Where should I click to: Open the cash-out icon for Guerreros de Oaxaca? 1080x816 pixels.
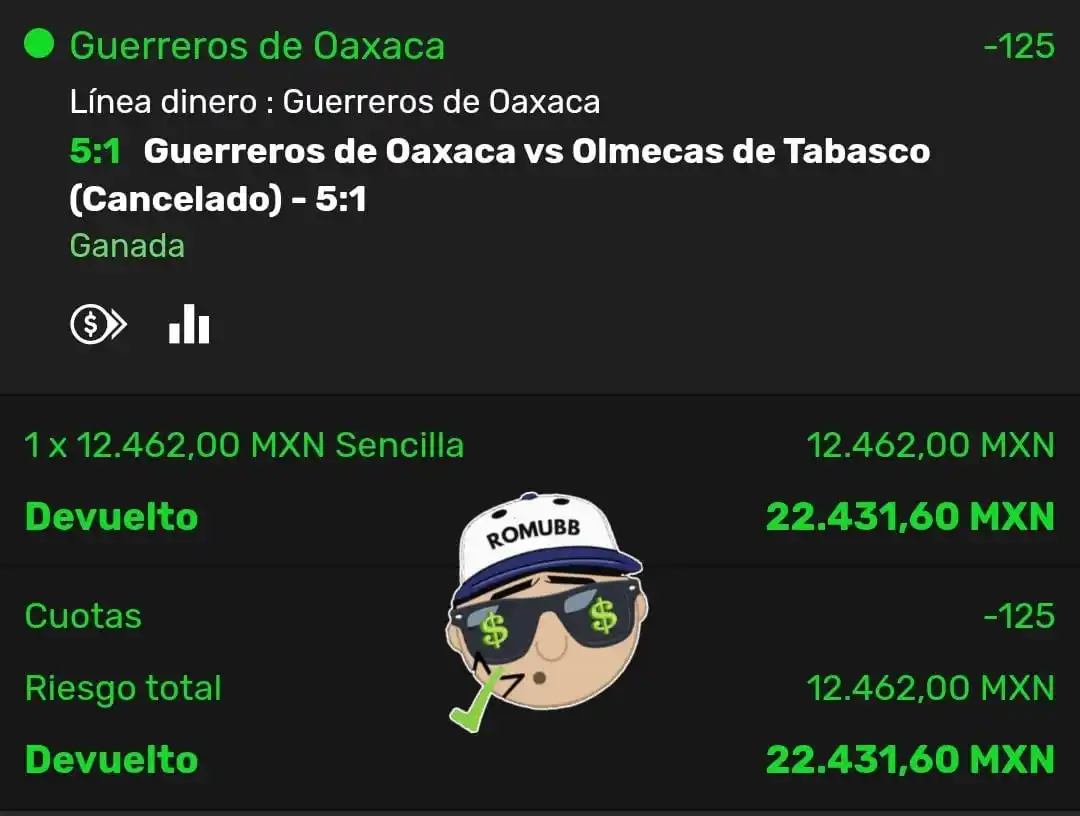tap(98, 324)
